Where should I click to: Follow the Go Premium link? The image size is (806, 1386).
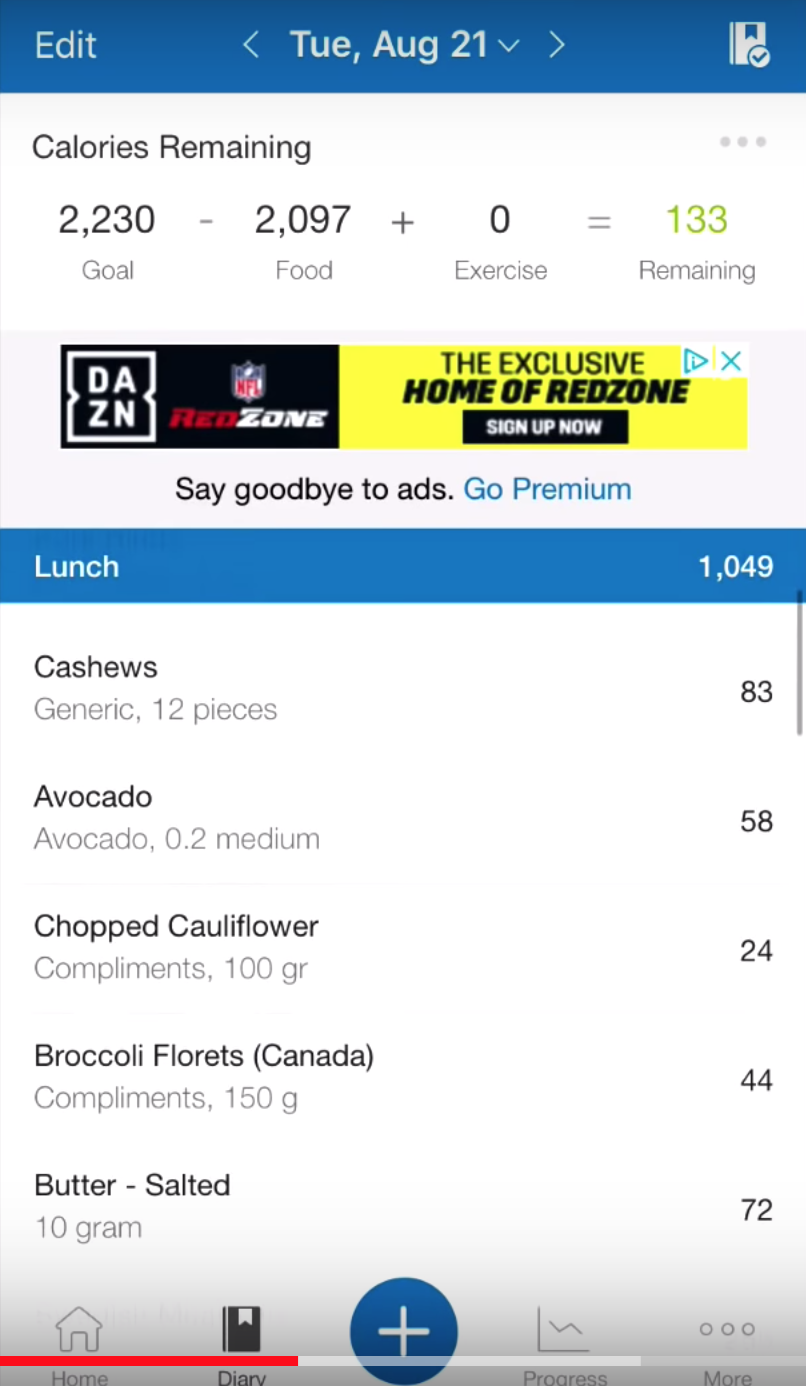pyautogui.click(x=547, y=489)
